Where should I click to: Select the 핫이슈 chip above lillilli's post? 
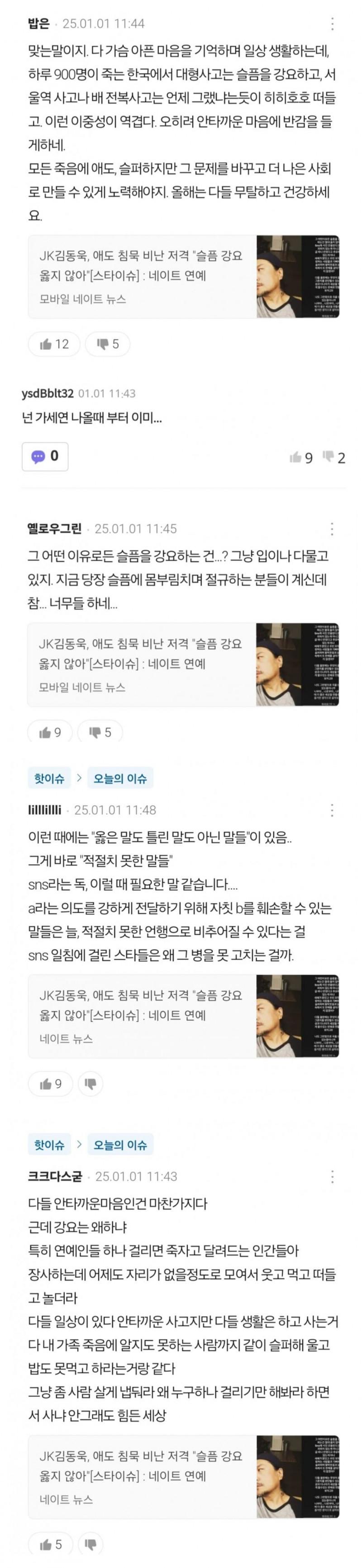point(49,778)
